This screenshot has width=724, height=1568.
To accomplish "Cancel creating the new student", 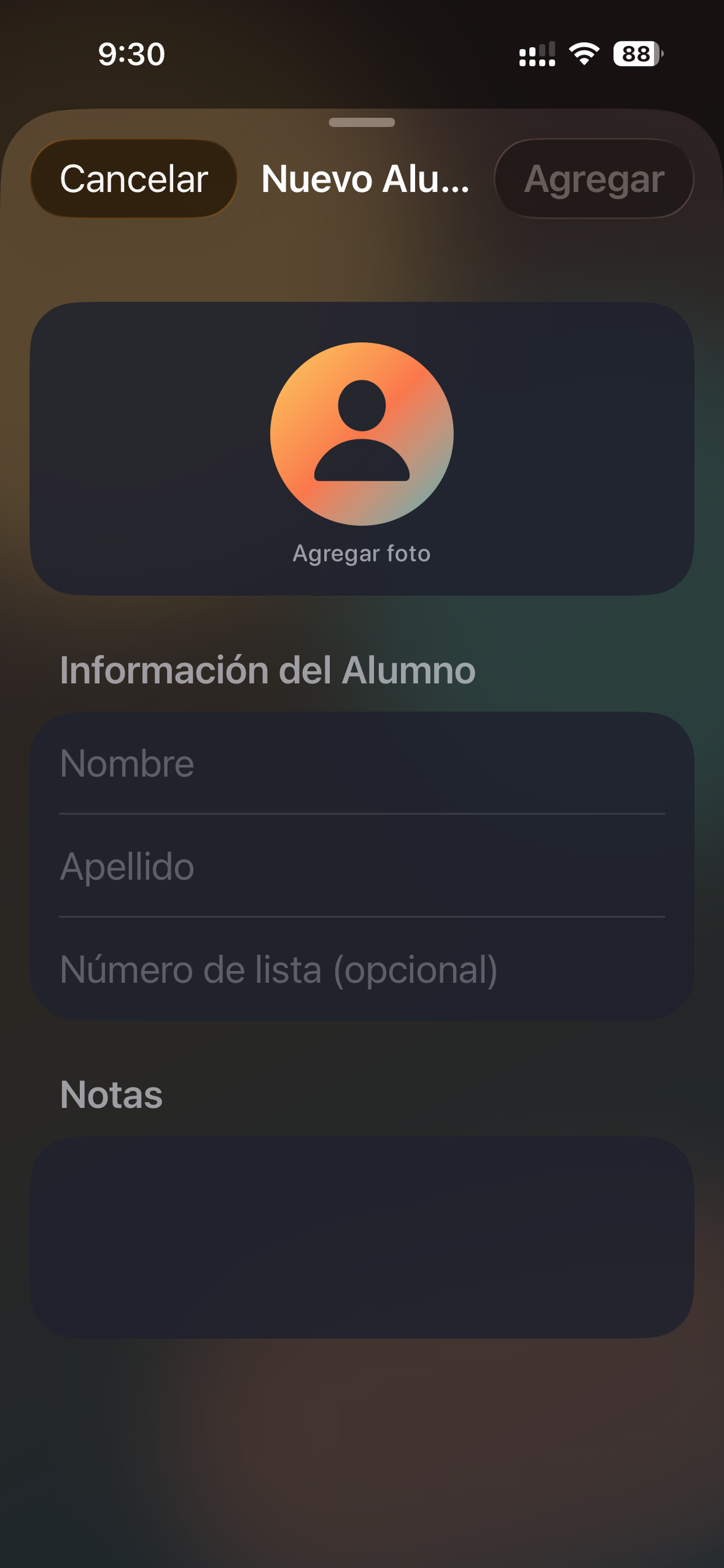I will (x=133, y=178).
